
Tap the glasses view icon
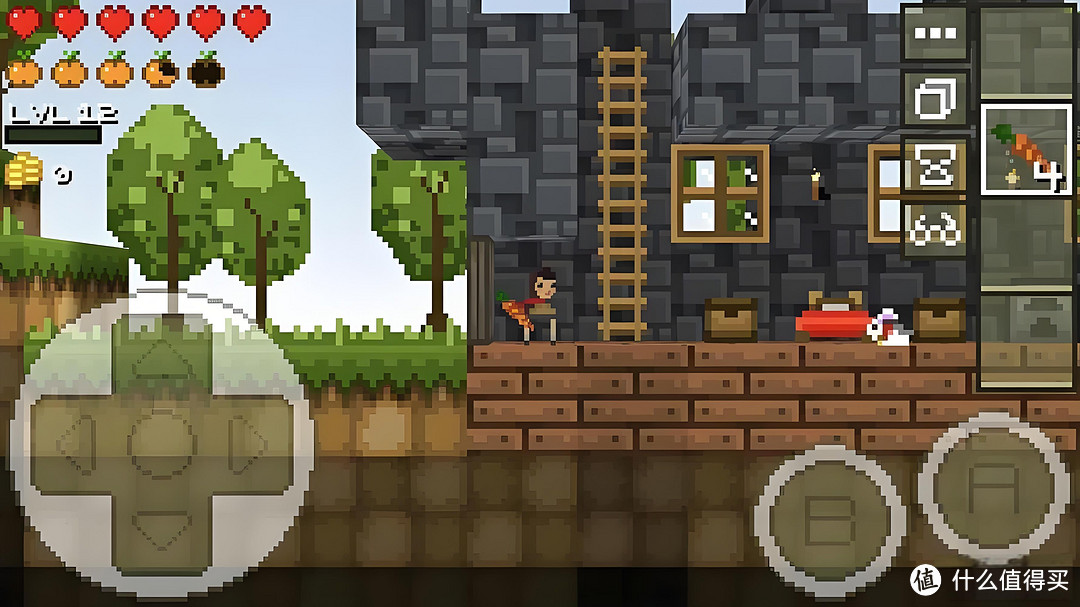[x=934, y=231]
